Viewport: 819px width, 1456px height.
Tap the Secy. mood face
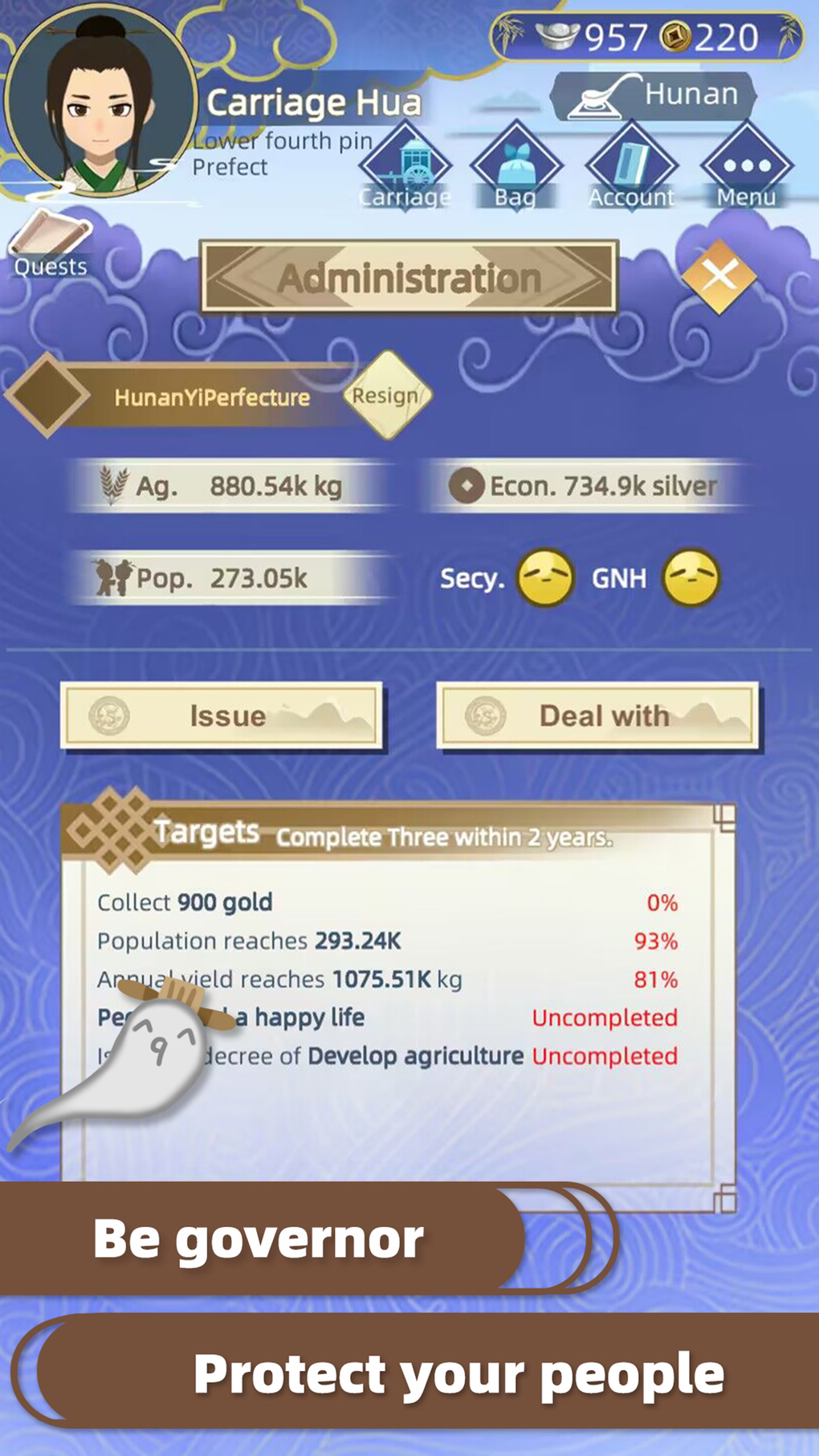544,578
